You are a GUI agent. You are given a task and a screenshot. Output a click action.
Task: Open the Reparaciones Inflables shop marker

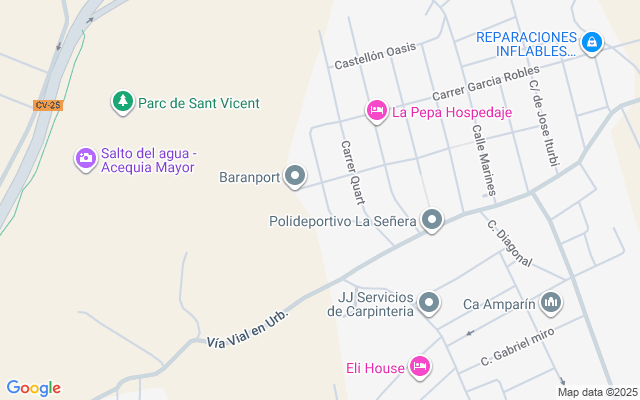tap(592, 42)
